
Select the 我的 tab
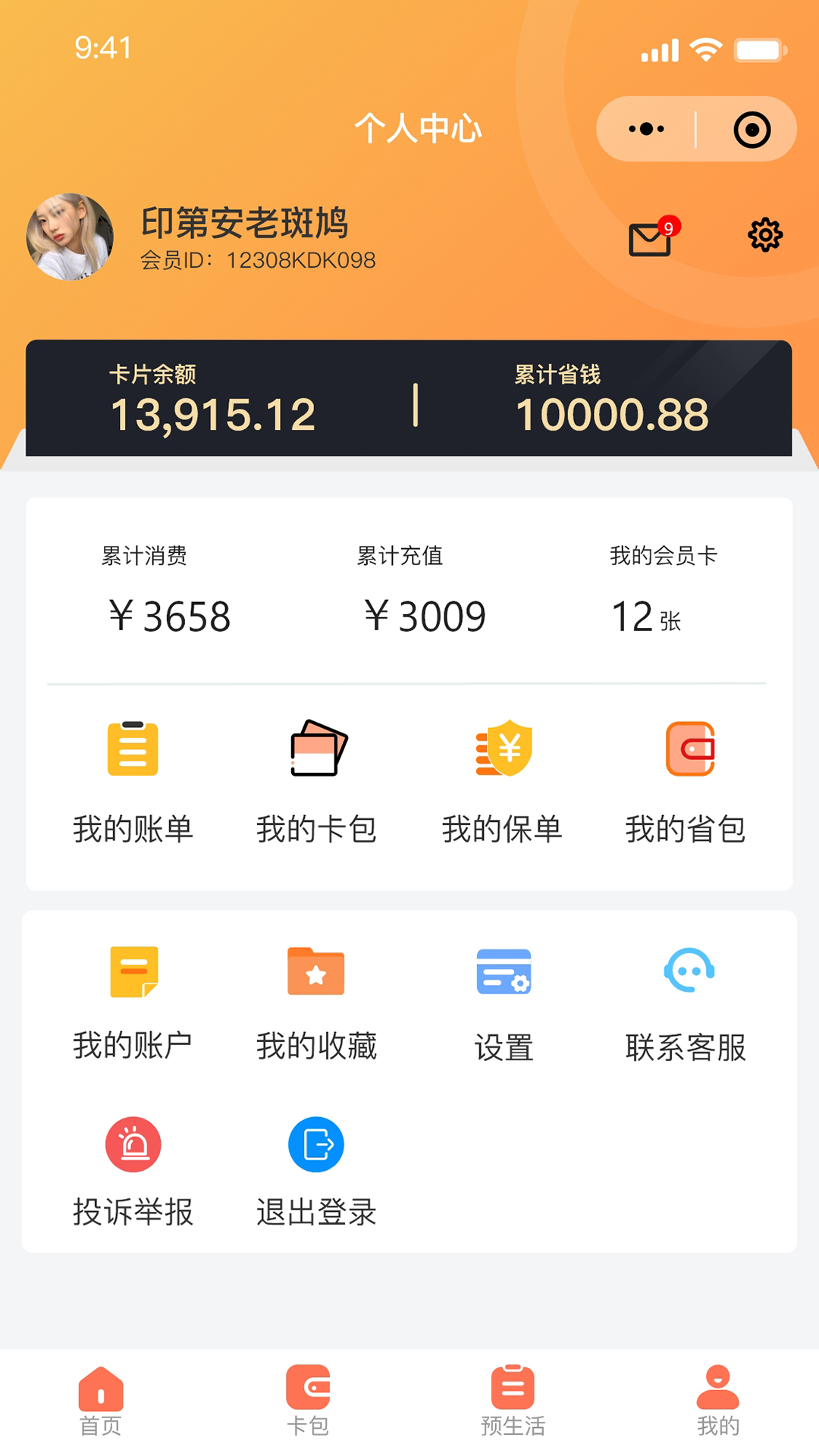717,1401
